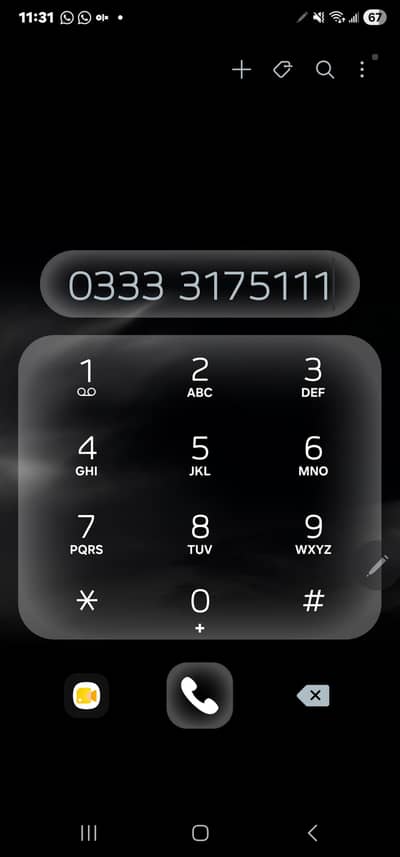Tap the 9 WXYZ key
This screenshot has height=857, width=400.
click(x=313, y=535)
